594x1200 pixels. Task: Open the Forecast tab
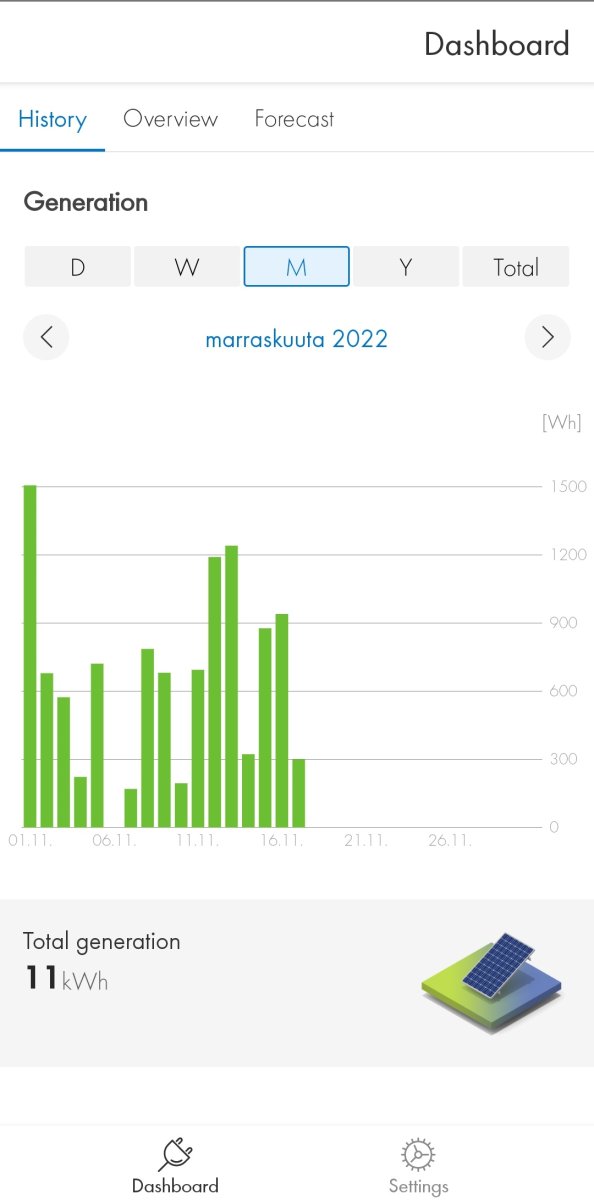pos(294,119)
